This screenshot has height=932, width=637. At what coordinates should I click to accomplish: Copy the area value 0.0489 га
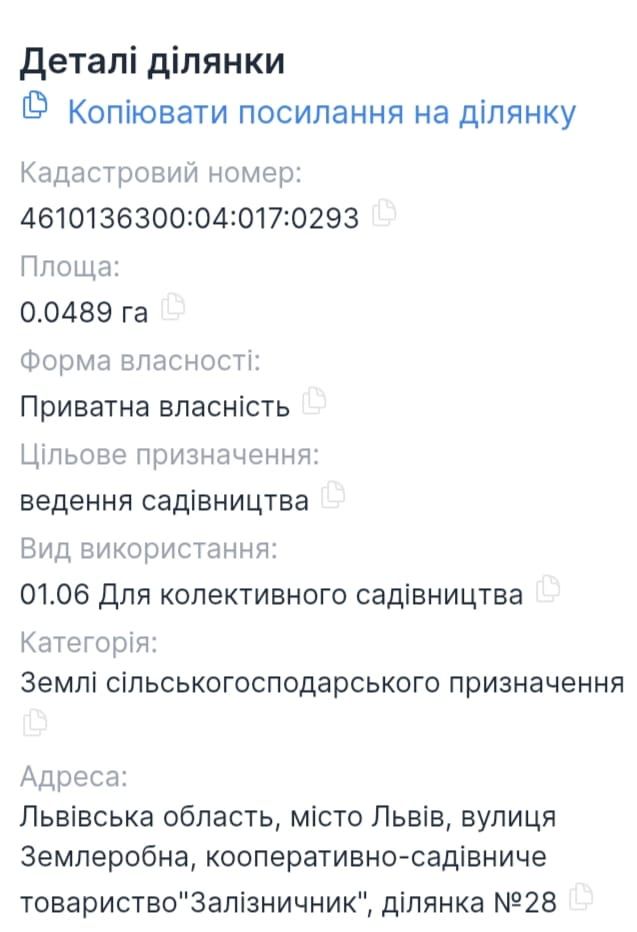[172, 308]
